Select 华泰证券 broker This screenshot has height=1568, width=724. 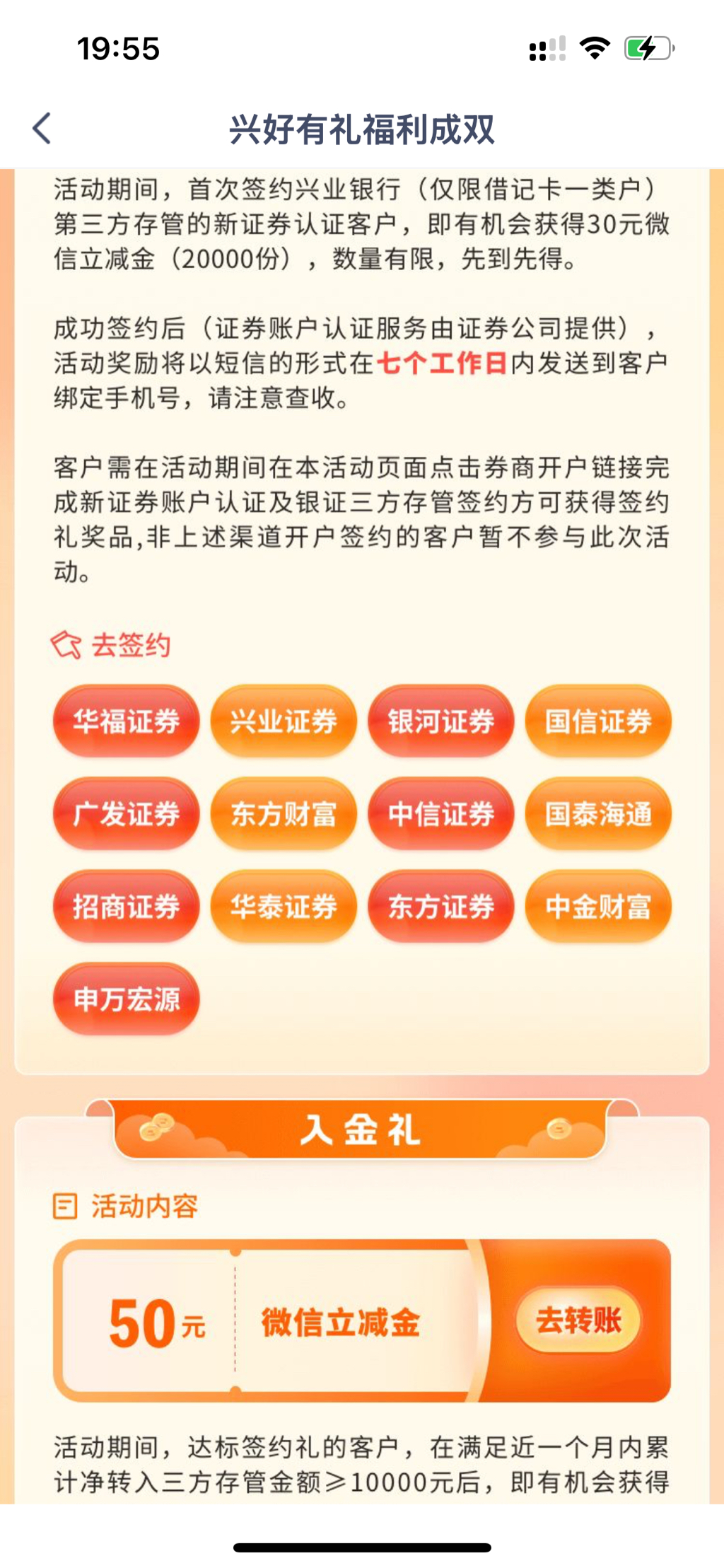284,906
